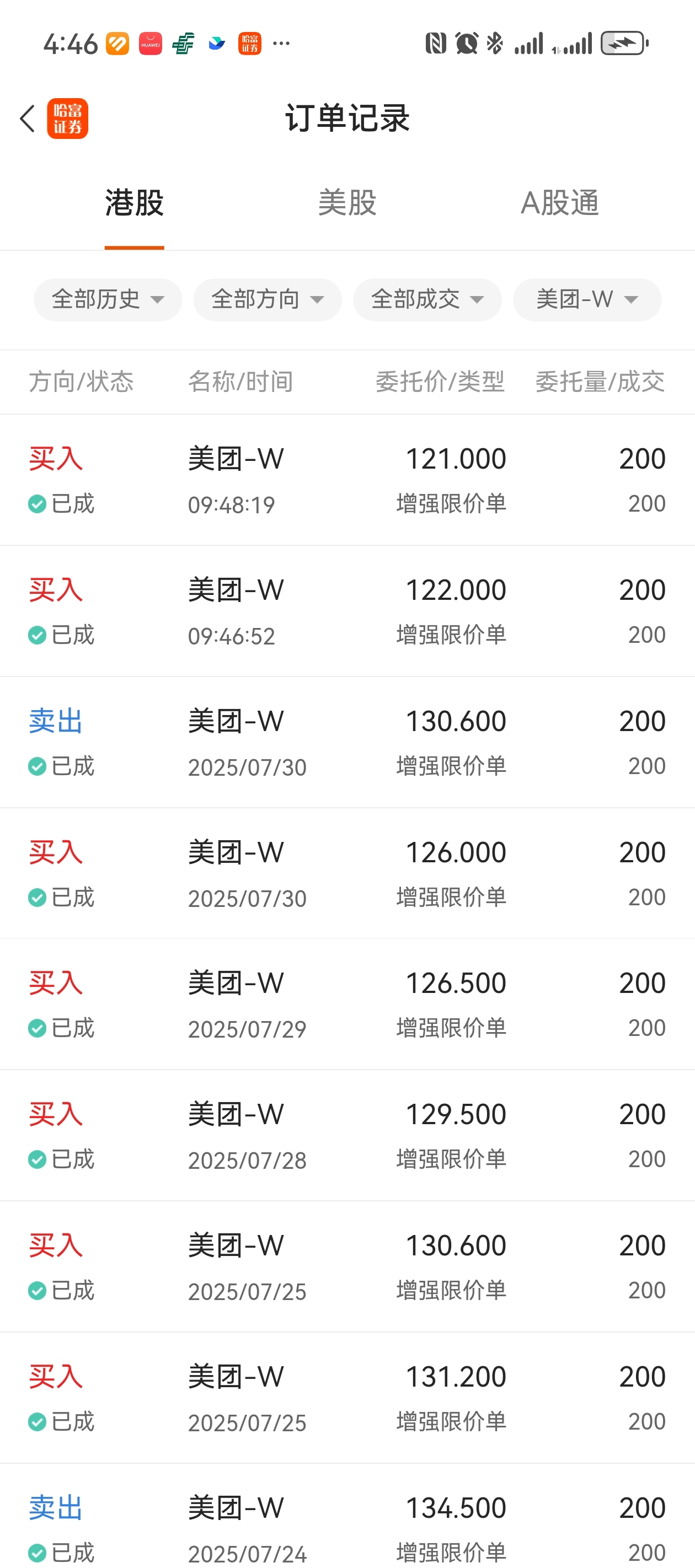Tap the cellular signal strength icon
The height and width of the screenshot is (1568, 695).
530,42
